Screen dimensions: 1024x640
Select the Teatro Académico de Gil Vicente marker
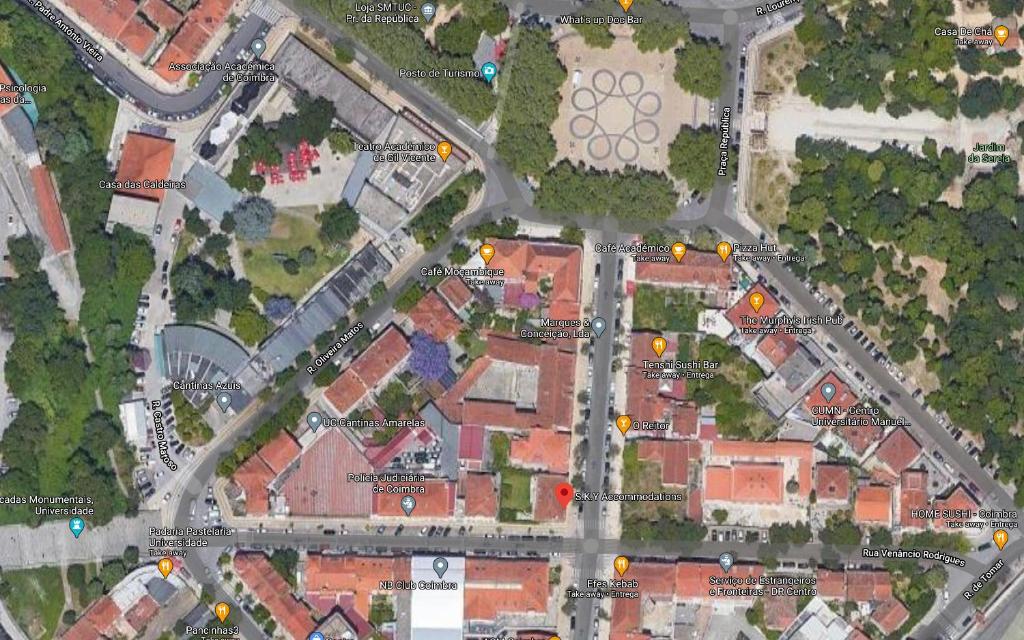pyautogui.click(x=444, y=151)
